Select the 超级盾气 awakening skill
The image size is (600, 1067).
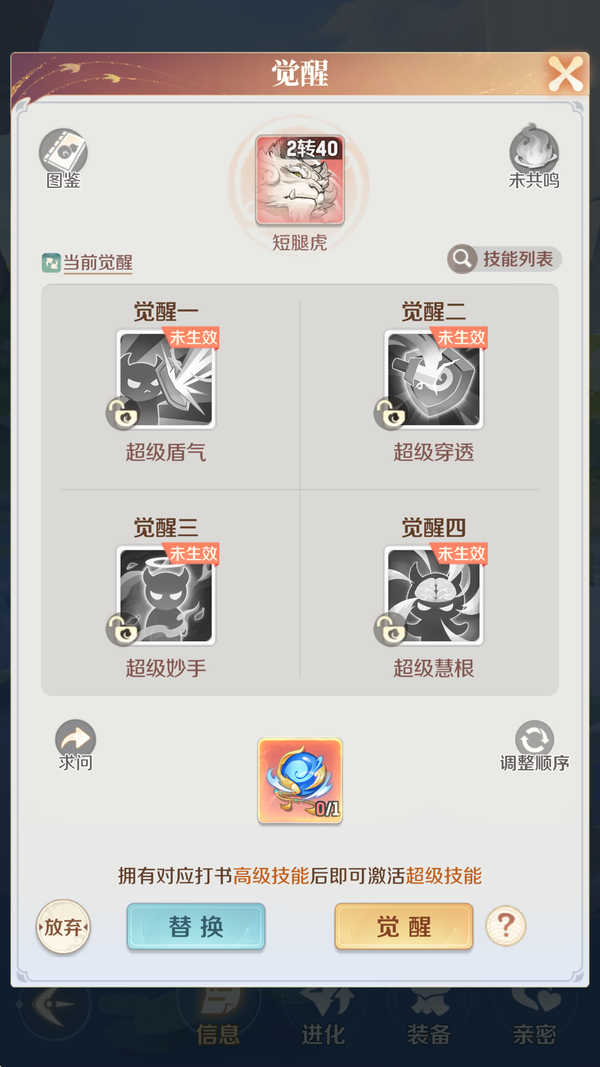coord(166,380)
